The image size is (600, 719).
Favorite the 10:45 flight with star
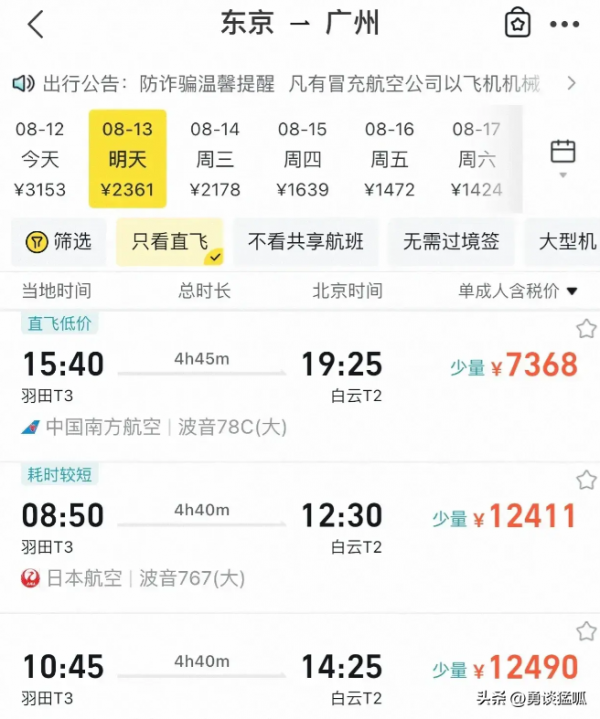pos(586,631)
